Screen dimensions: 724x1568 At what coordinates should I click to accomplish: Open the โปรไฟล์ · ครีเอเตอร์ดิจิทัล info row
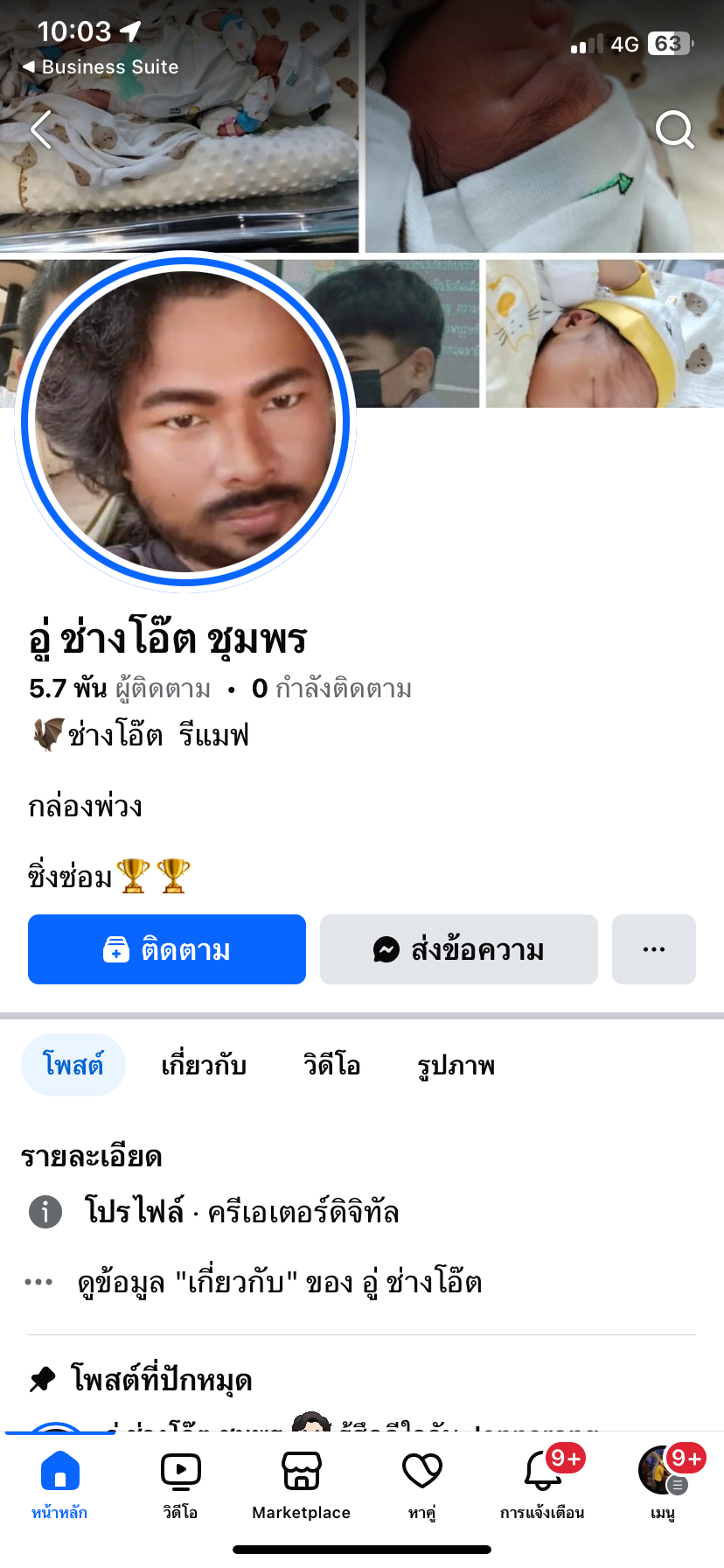pyautogui.click(x=241, y=1212)
